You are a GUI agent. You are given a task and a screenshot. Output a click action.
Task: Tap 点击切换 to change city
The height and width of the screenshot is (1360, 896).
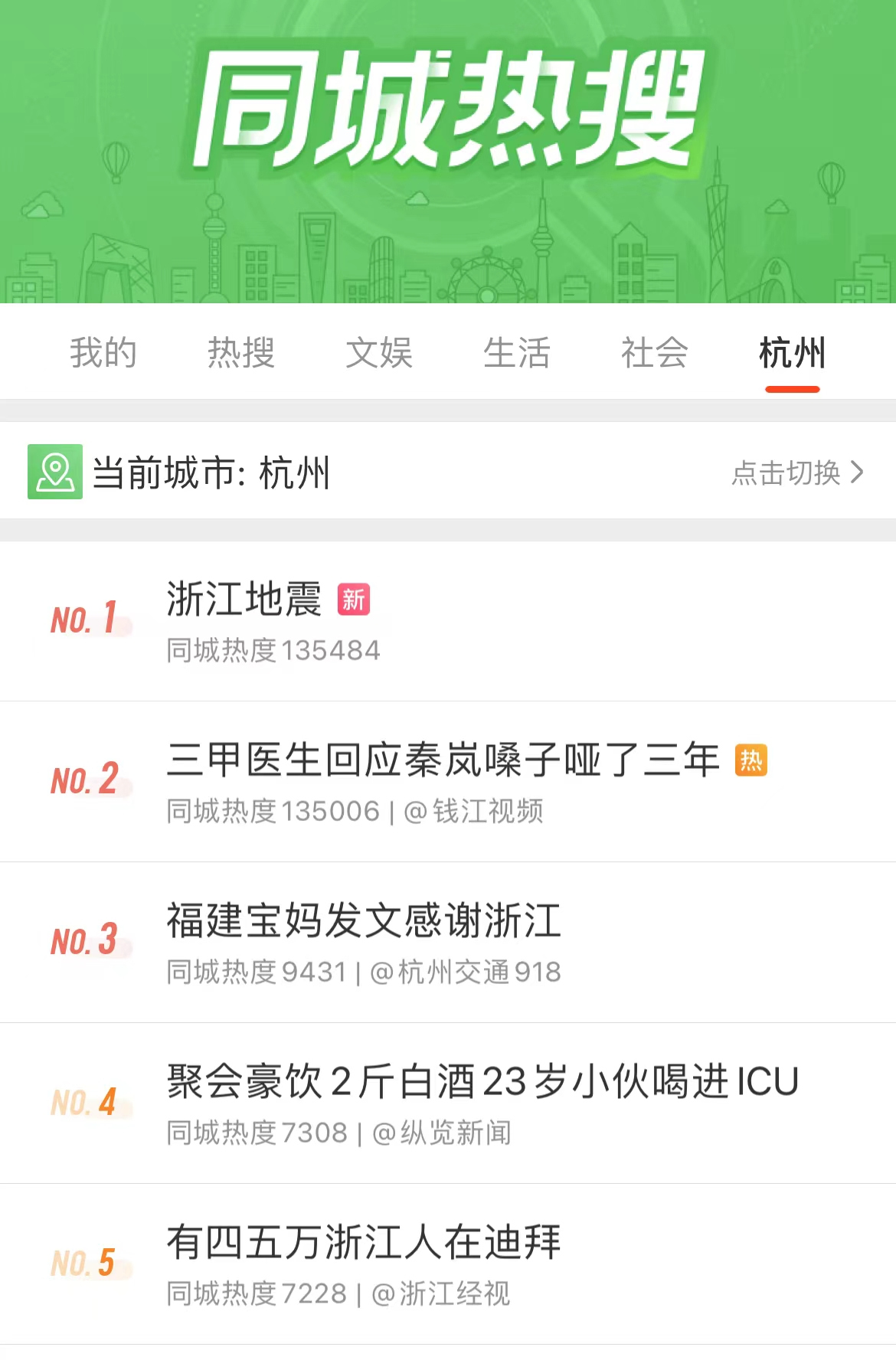click(x=796, y=472)
